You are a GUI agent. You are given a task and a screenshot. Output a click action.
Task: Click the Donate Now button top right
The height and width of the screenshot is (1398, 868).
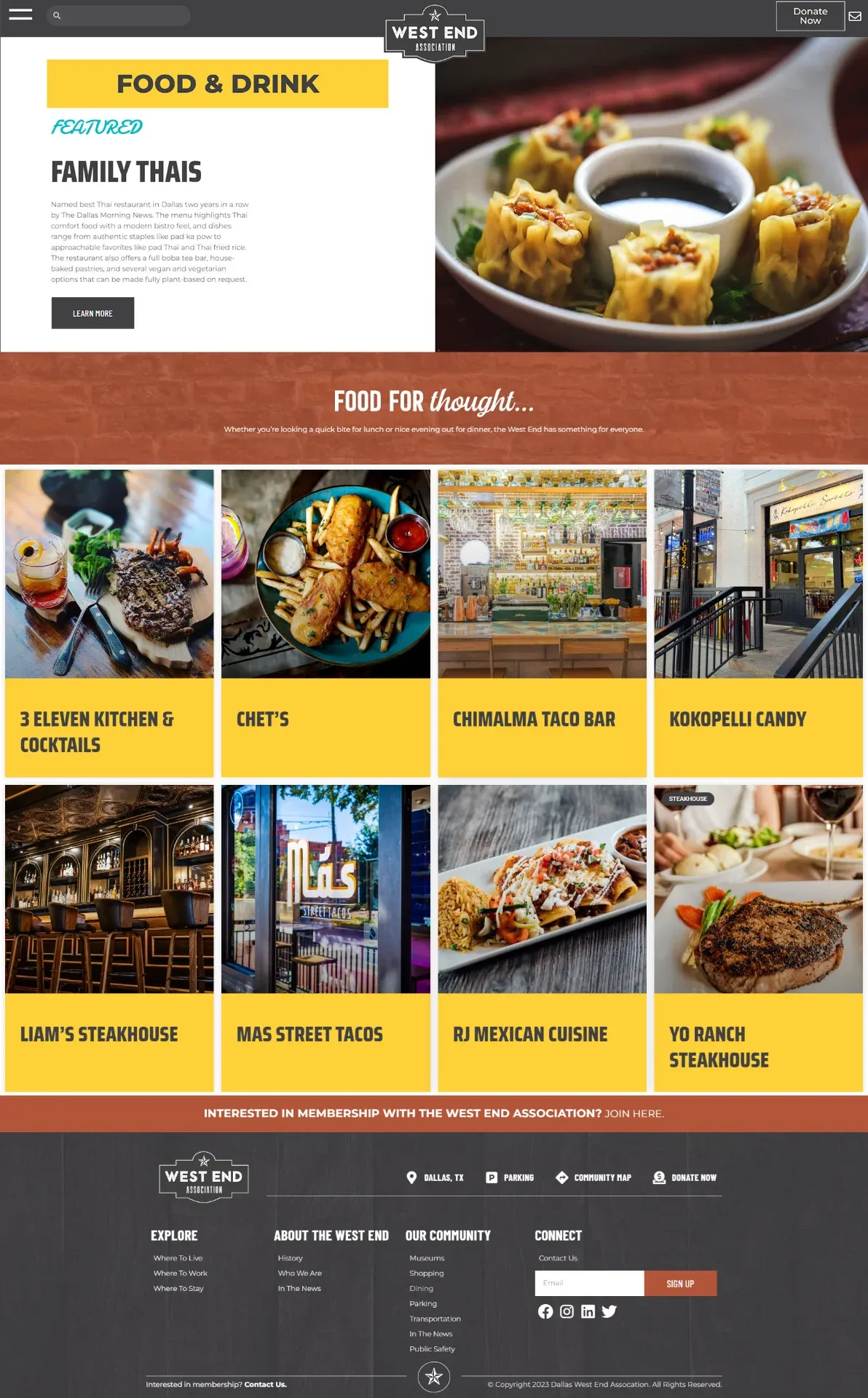pyautogui.click(x=810, y=16)
